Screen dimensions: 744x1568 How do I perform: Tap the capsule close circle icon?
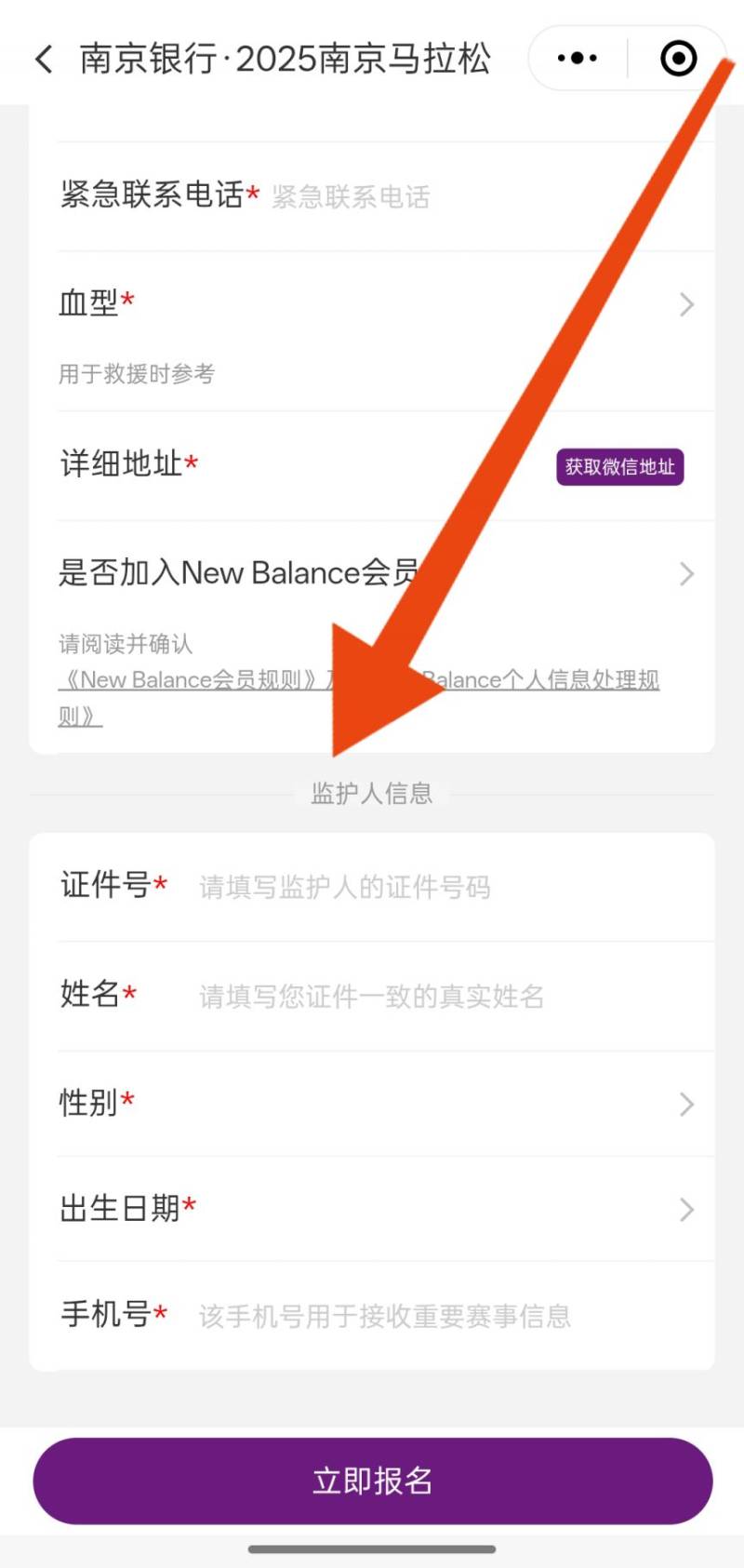pos(678,58)
